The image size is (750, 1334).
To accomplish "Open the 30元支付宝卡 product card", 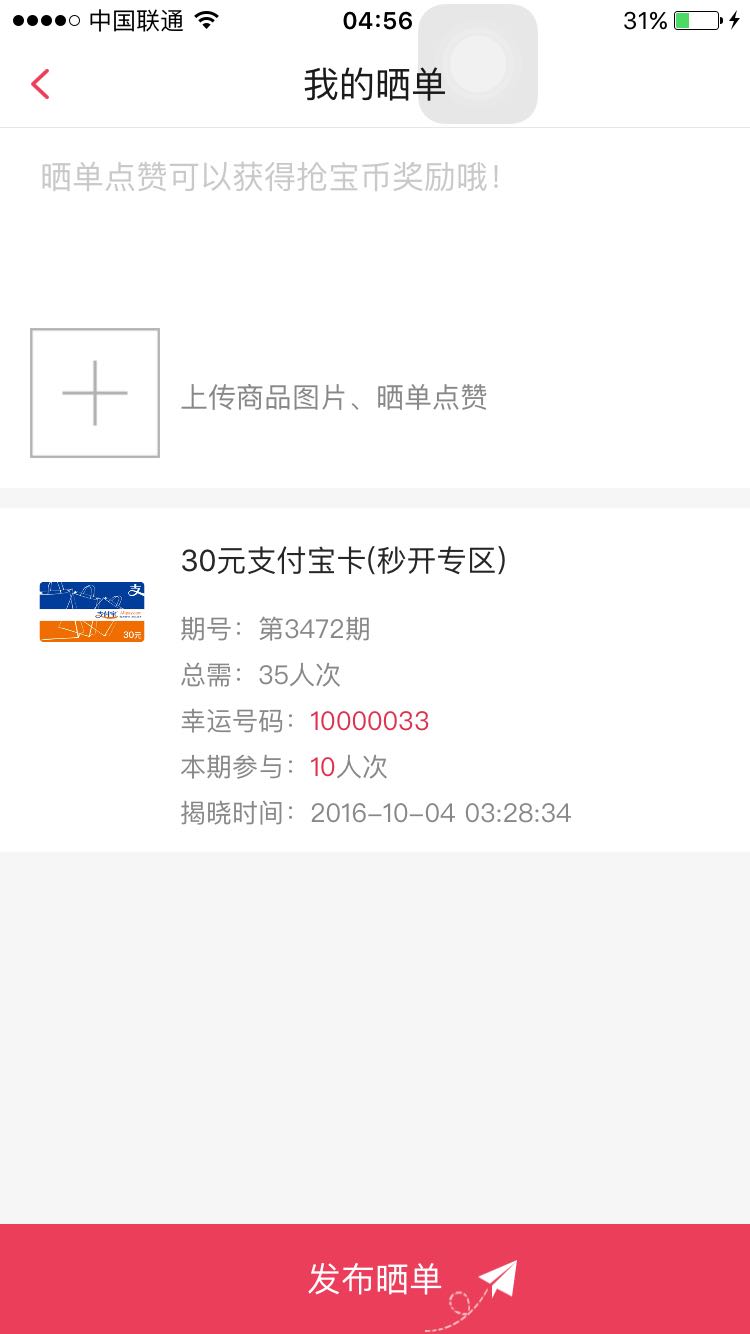I will pyautogui.click(x=375, y=680).
